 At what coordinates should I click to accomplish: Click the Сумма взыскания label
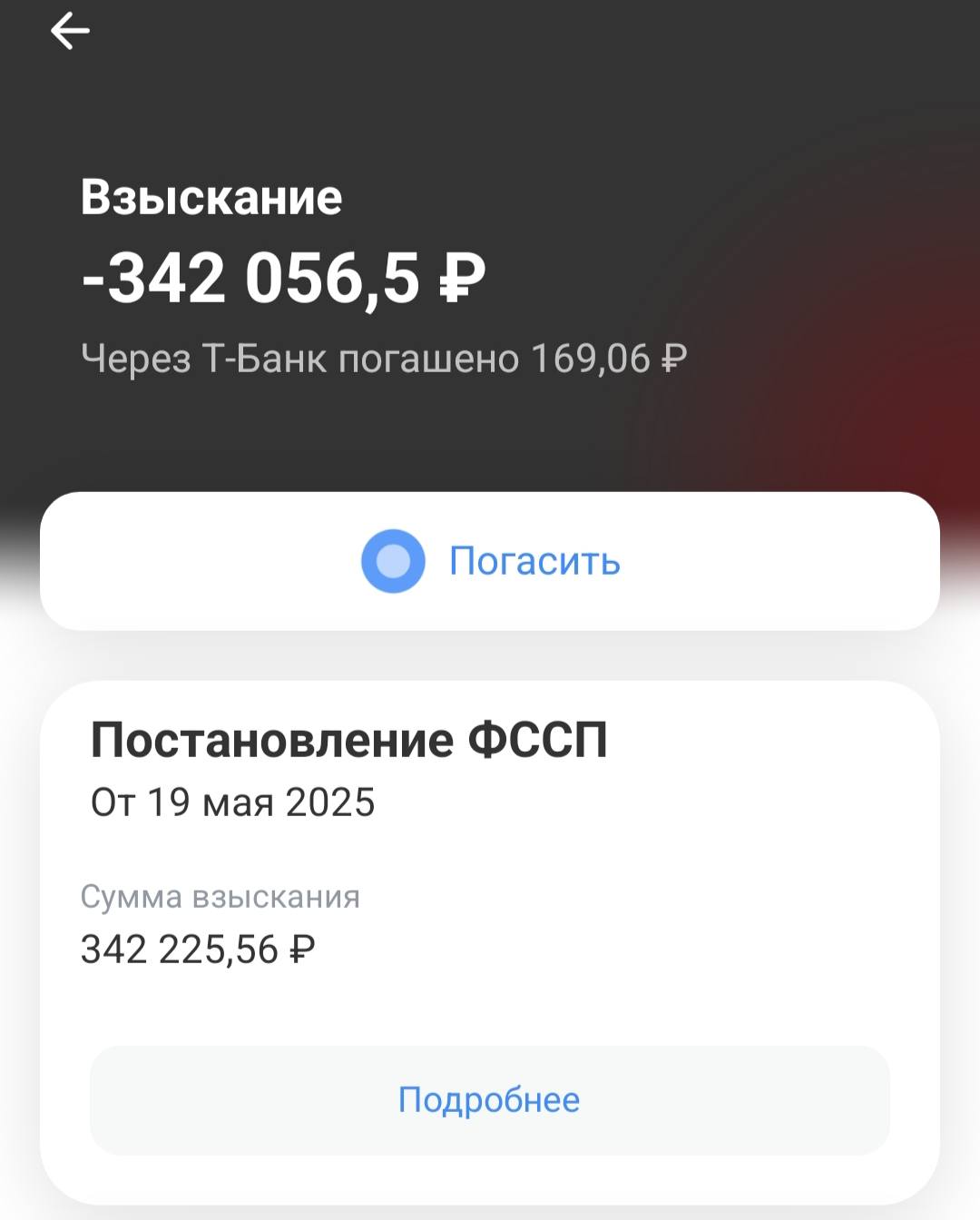(x=222, y=898)
